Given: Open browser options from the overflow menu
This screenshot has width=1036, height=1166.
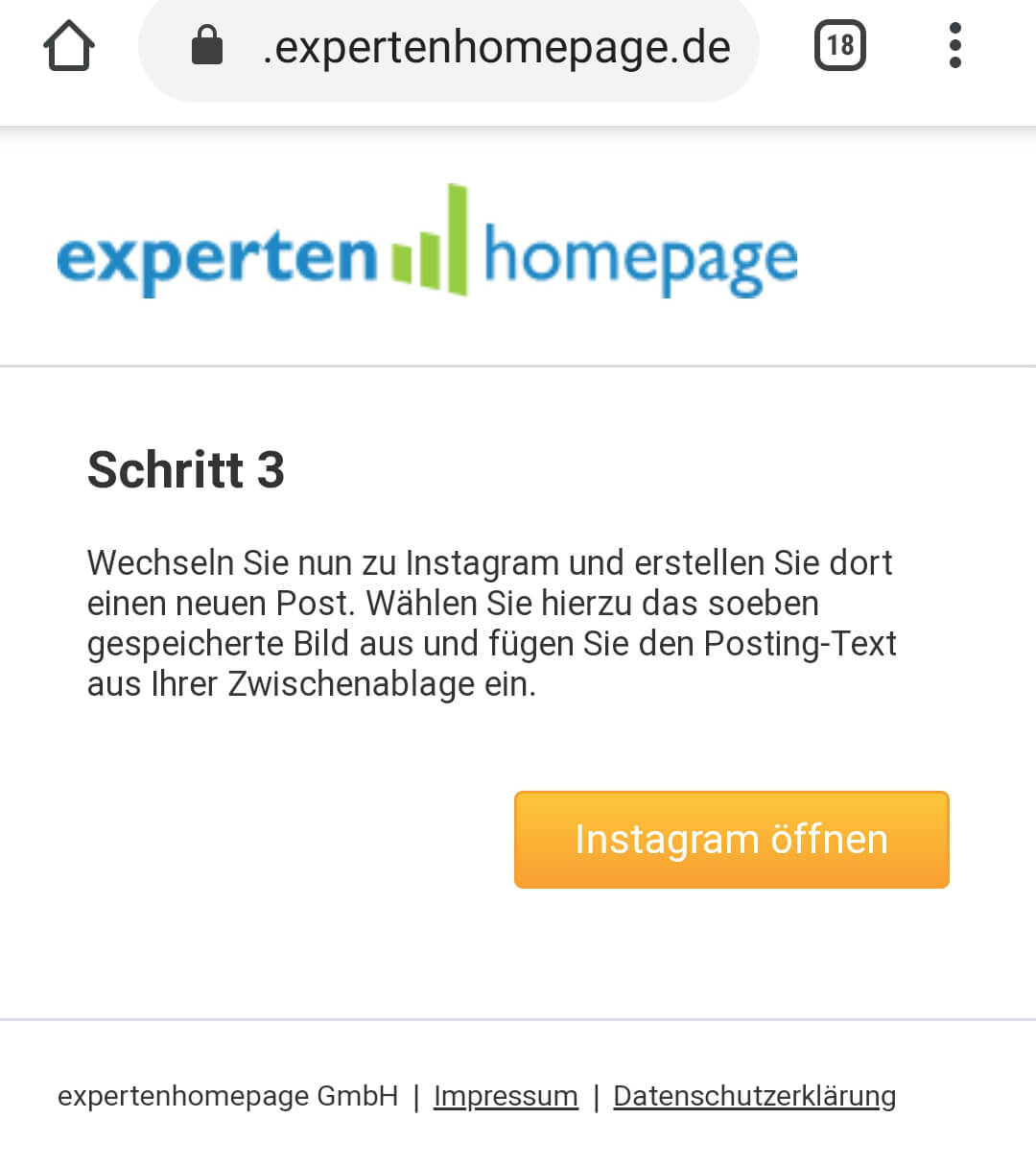Looking at the screenshot, I should [x=955, y=45].
